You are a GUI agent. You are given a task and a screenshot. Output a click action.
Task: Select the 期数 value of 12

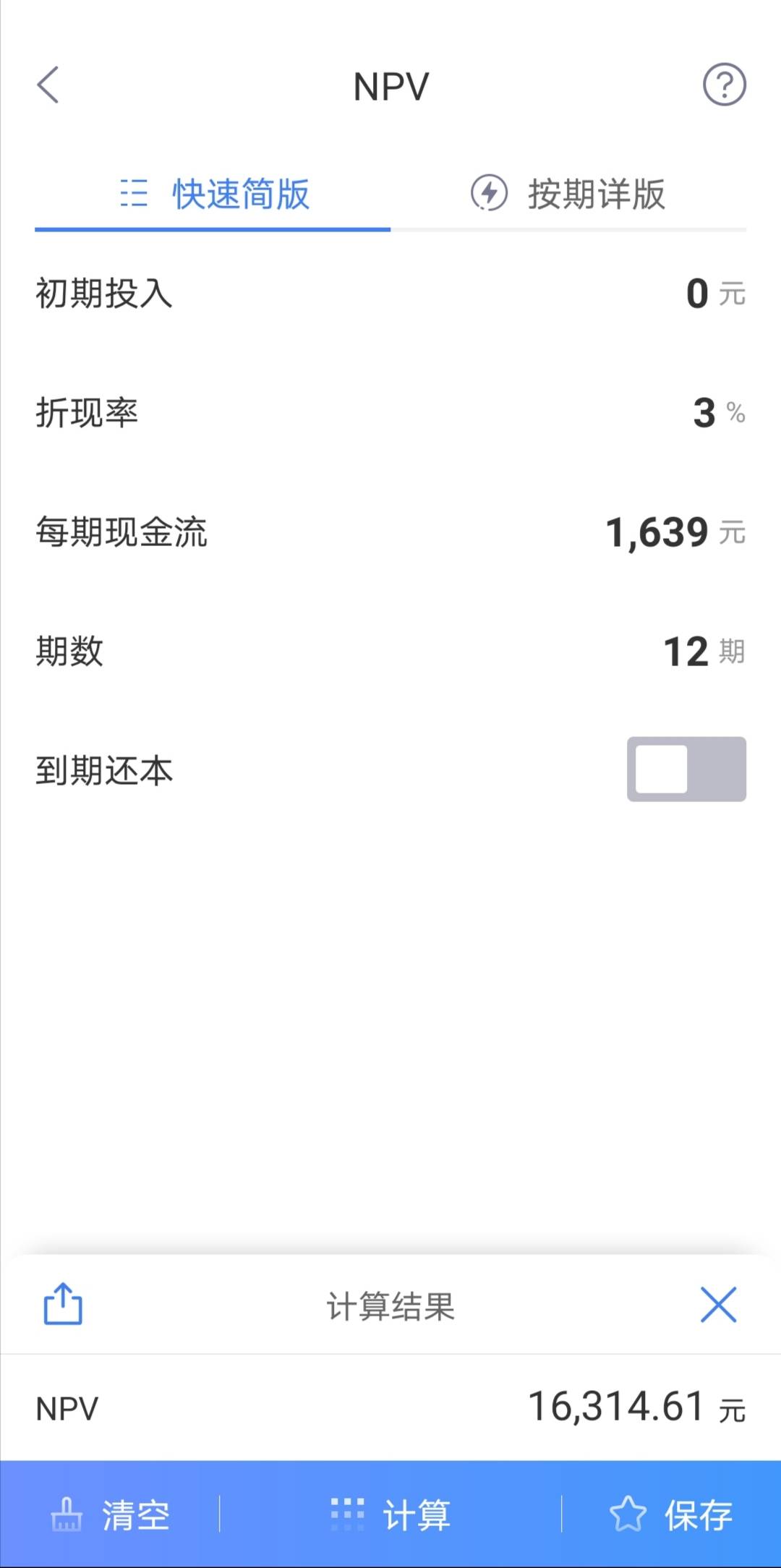[685, 651]
